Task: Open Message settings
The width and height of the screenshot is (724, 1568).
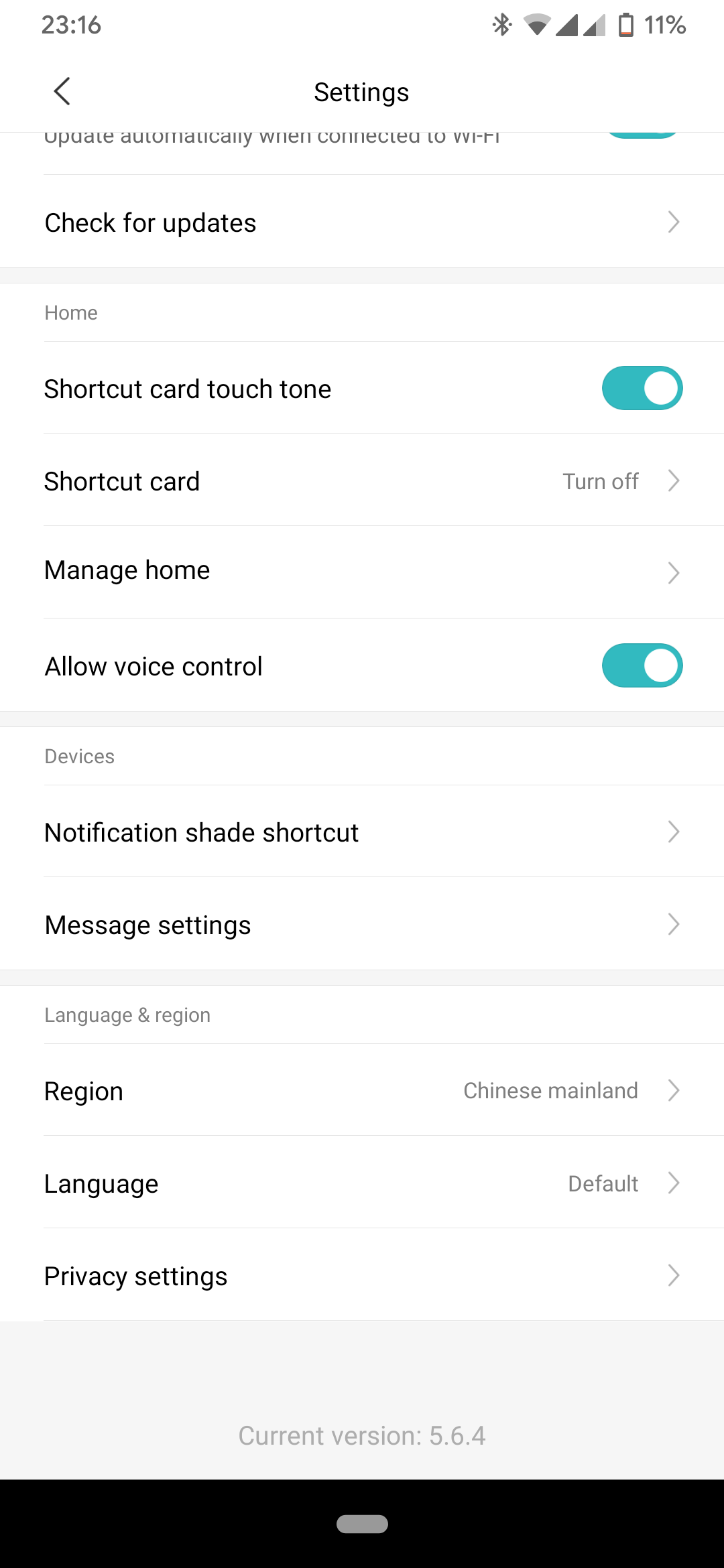Action: coord(362,925)
